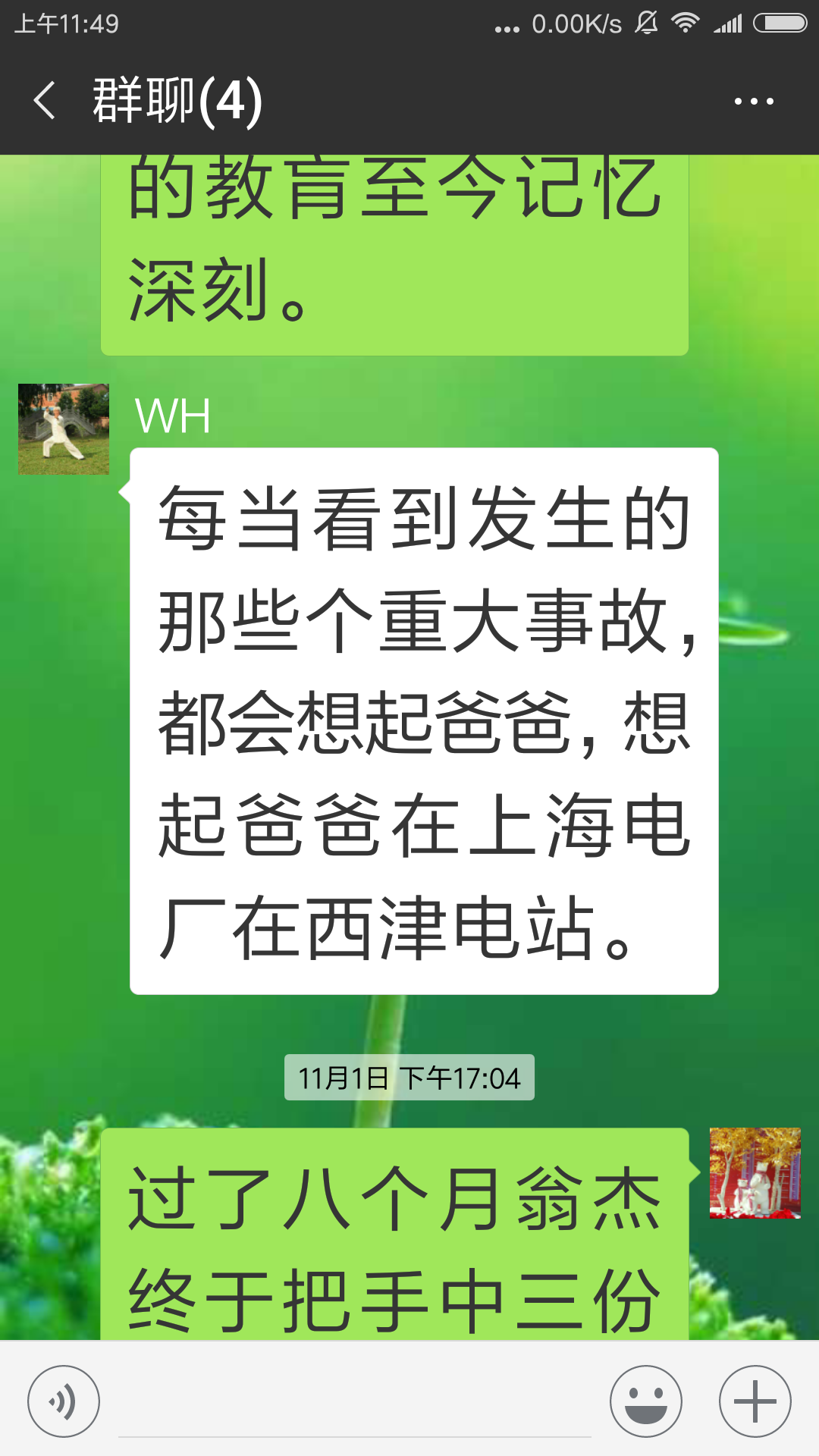Go back from the group chat

[x=45, y=101]
